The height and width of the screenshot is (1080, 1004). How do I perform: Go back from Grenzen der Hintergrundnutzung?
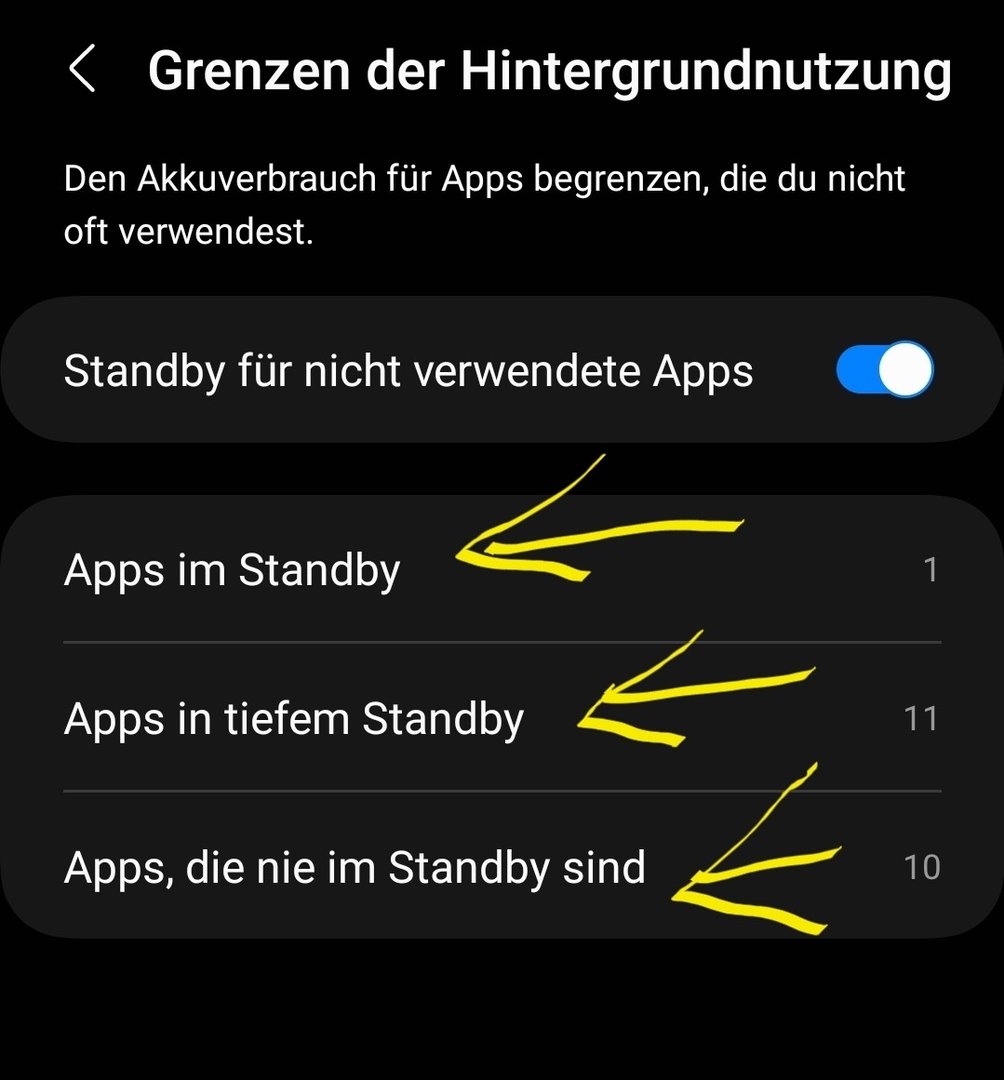tap(82, 72)
